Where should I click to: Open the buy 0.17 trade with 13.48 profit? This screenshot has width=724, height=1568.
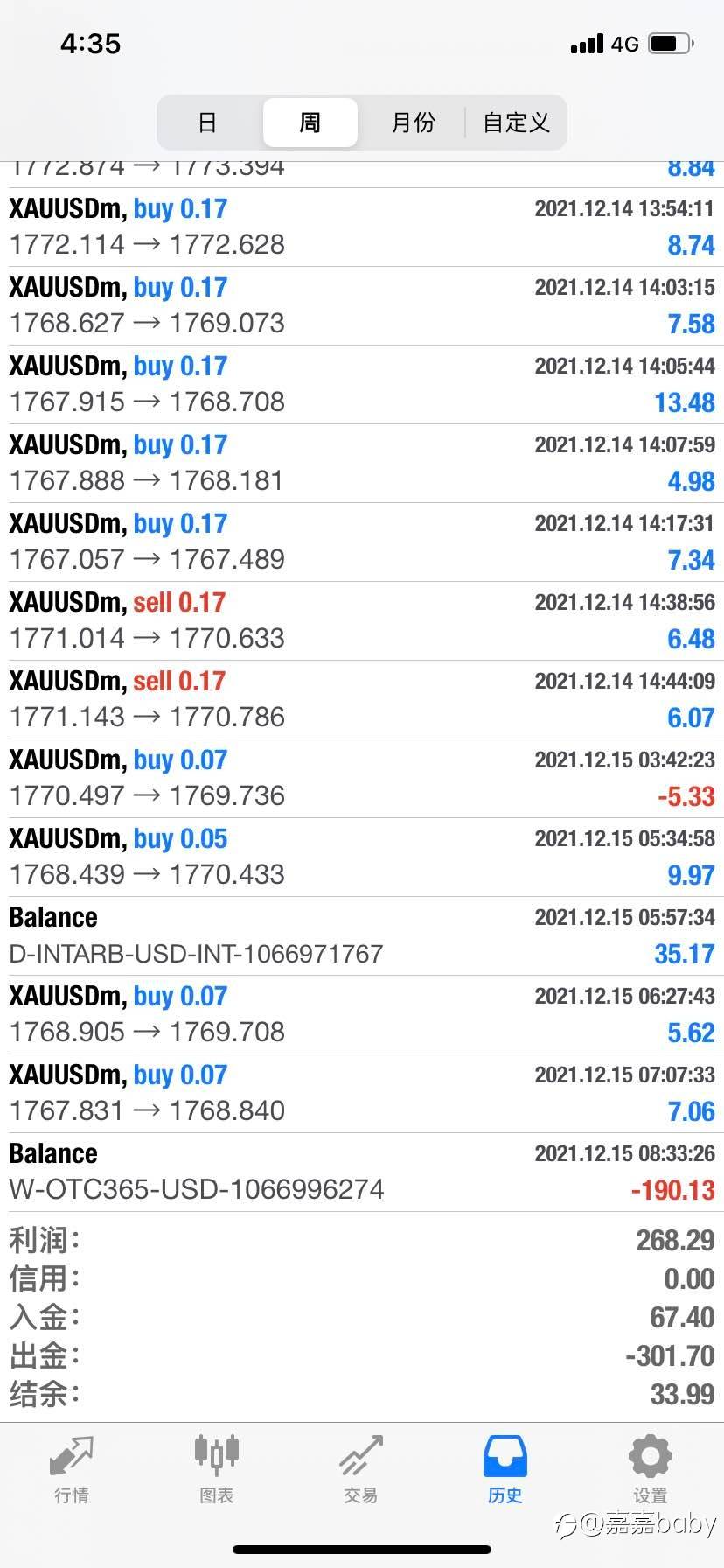point(362,385)
